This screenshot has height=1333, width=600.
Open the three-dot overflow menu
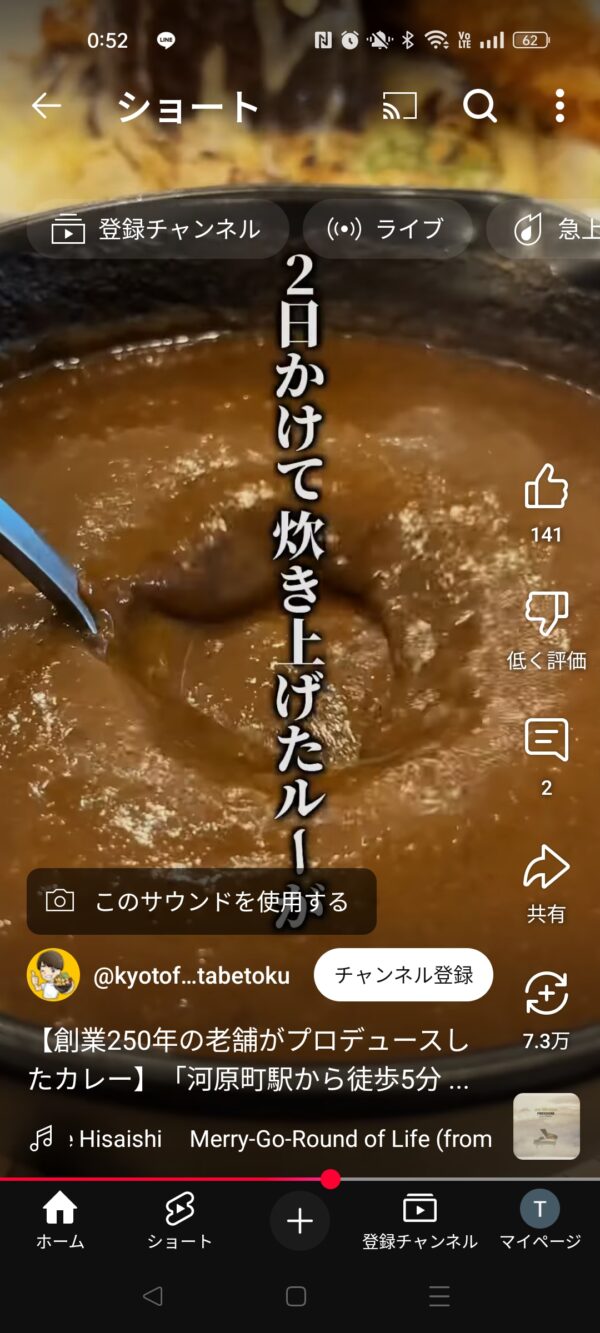pyautogui.click(x=559, y=105)
